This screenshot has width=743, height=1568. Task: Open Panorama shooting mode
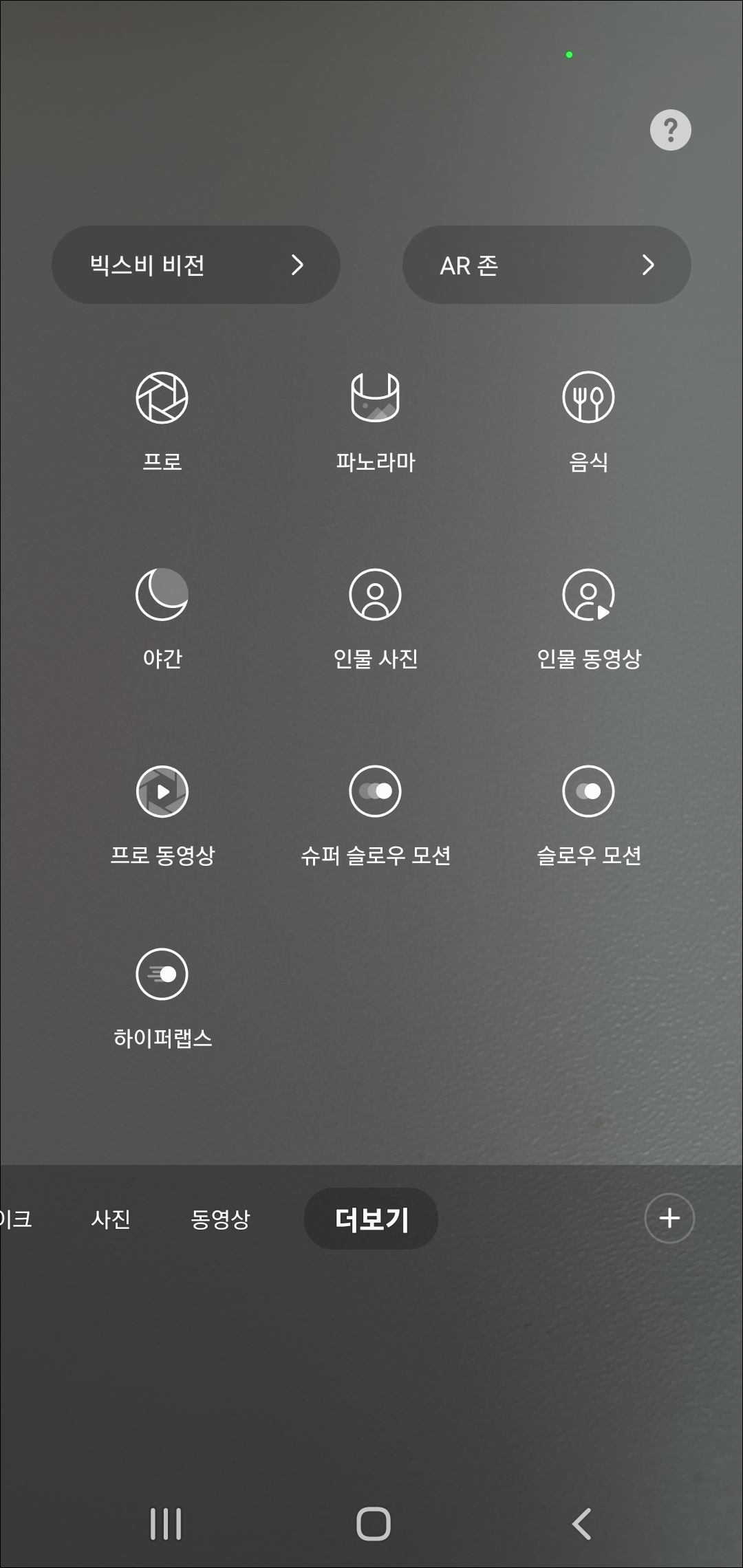(x=374, y=397)
